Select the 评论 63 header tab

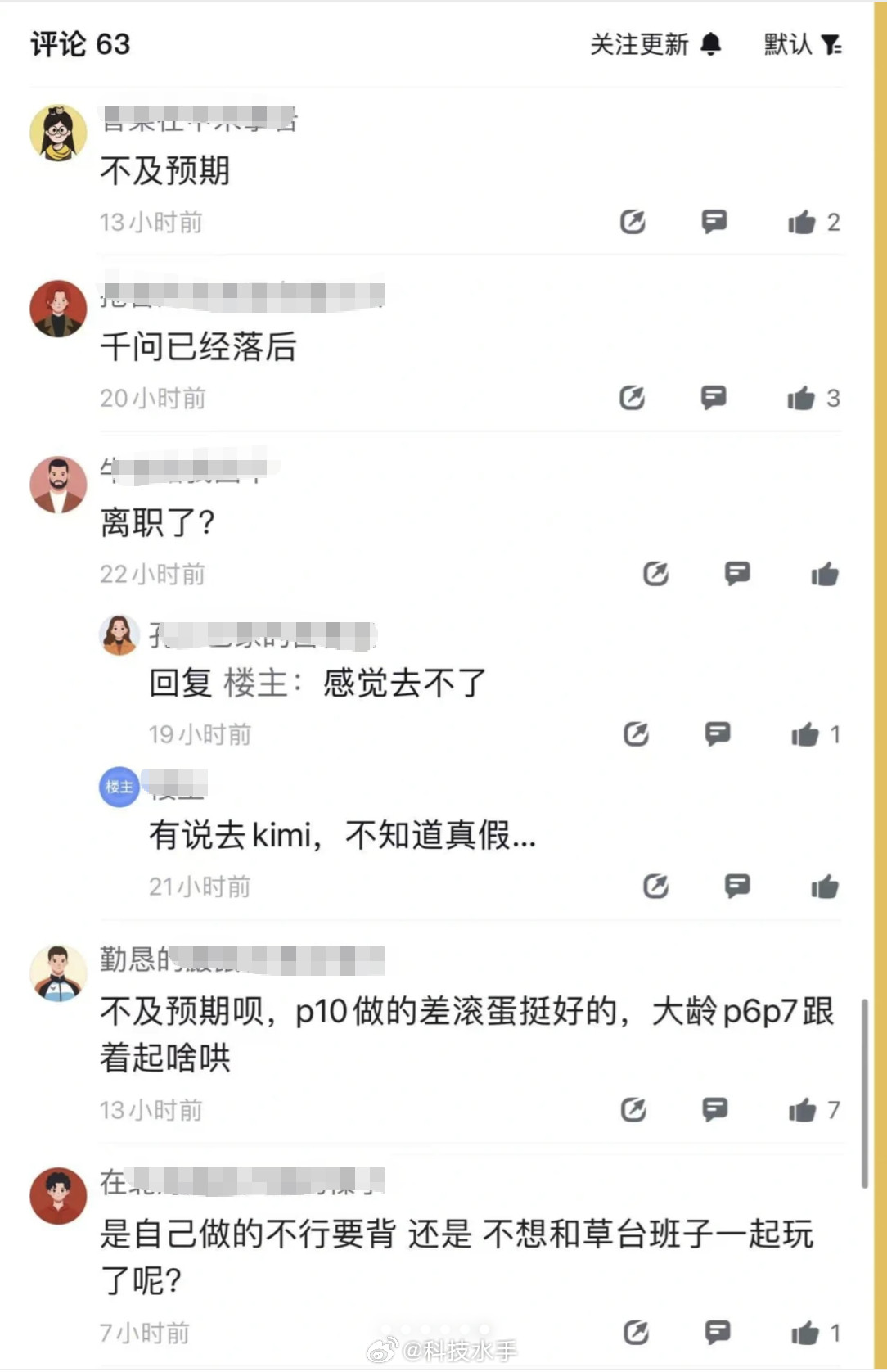click(x=79, y=44)
